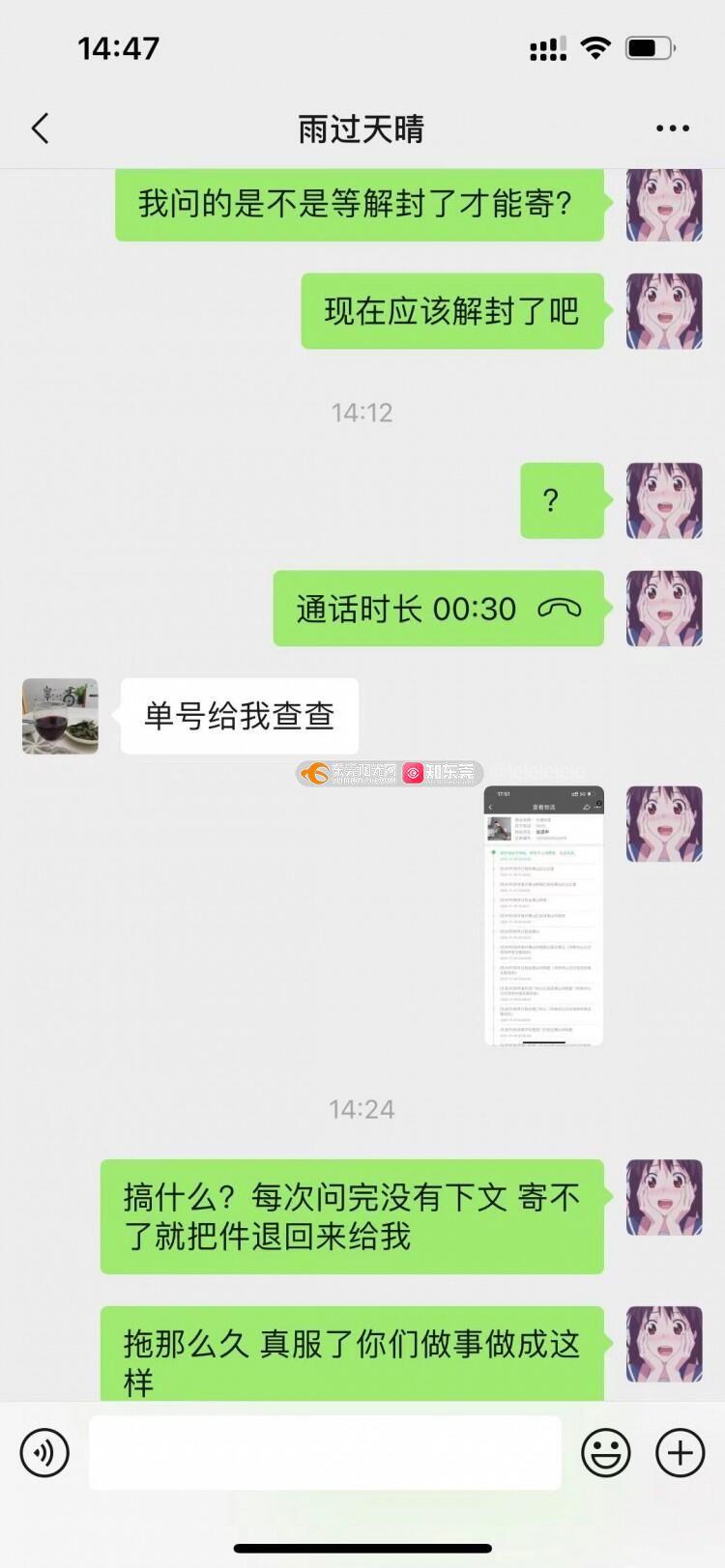The image size is (725, 1568).
Task: Go back from the 雨过天晴 chat
Action: (40, 128)
